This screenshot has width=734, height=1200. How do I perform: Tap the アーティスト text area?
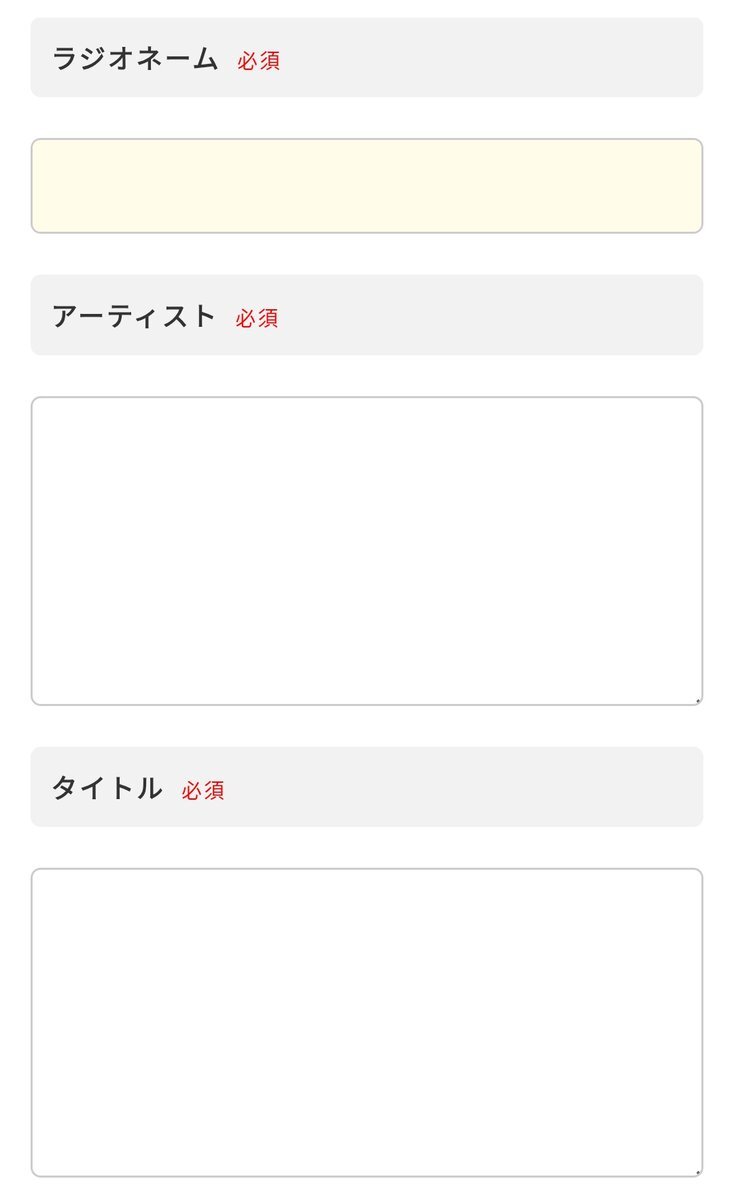366,551
